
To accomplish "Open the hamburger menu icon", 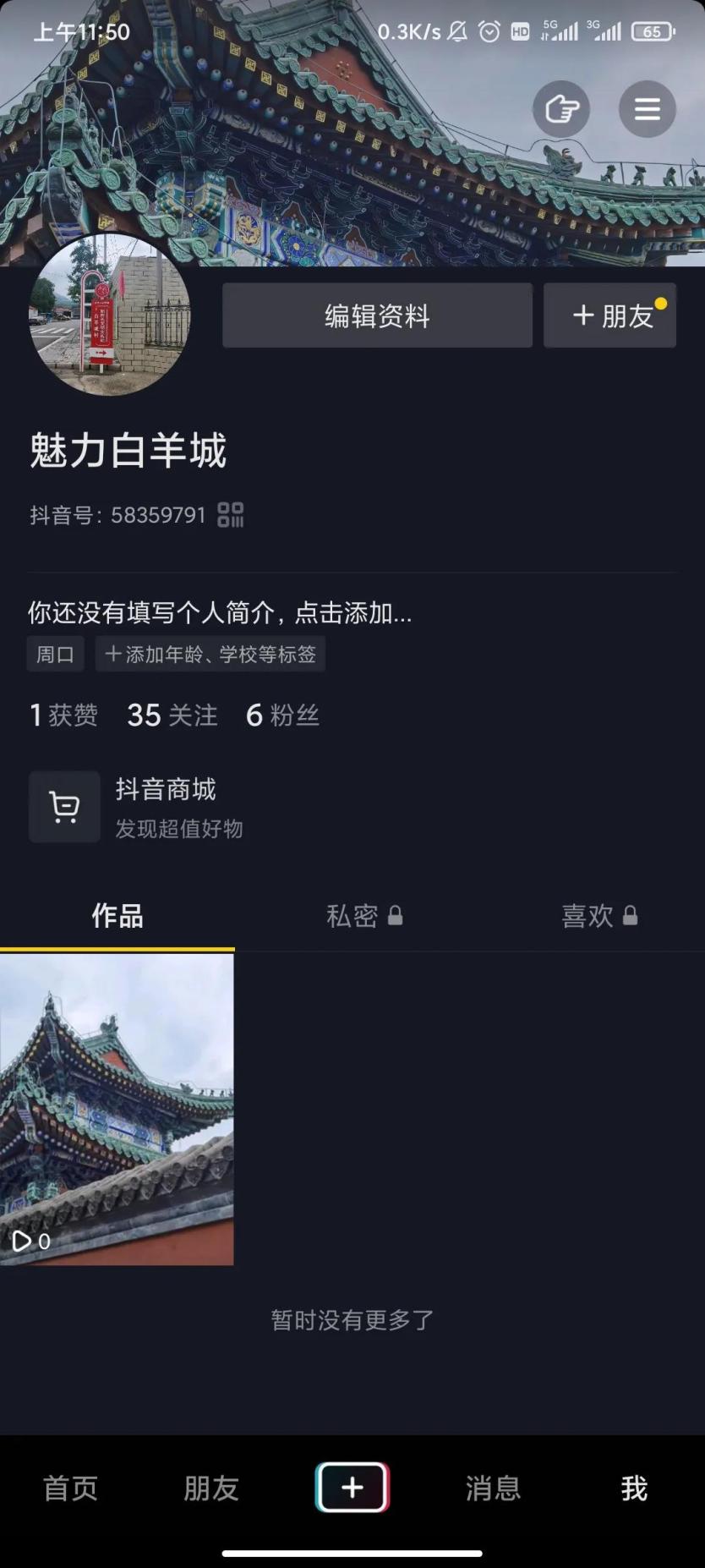I will tap(647, 109).
